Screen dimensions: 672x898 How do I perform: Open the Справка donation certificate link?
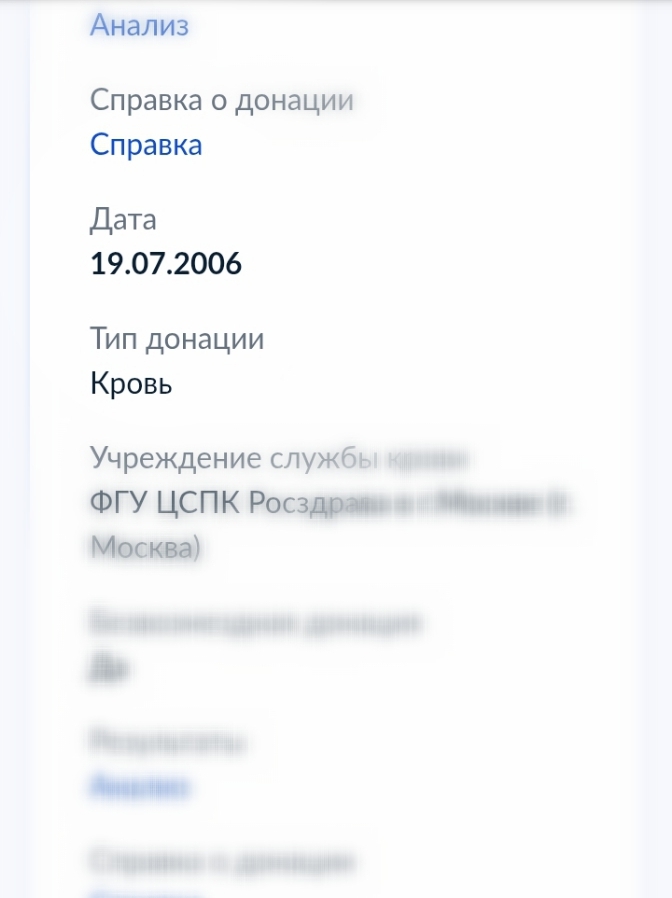click(146, 145)
